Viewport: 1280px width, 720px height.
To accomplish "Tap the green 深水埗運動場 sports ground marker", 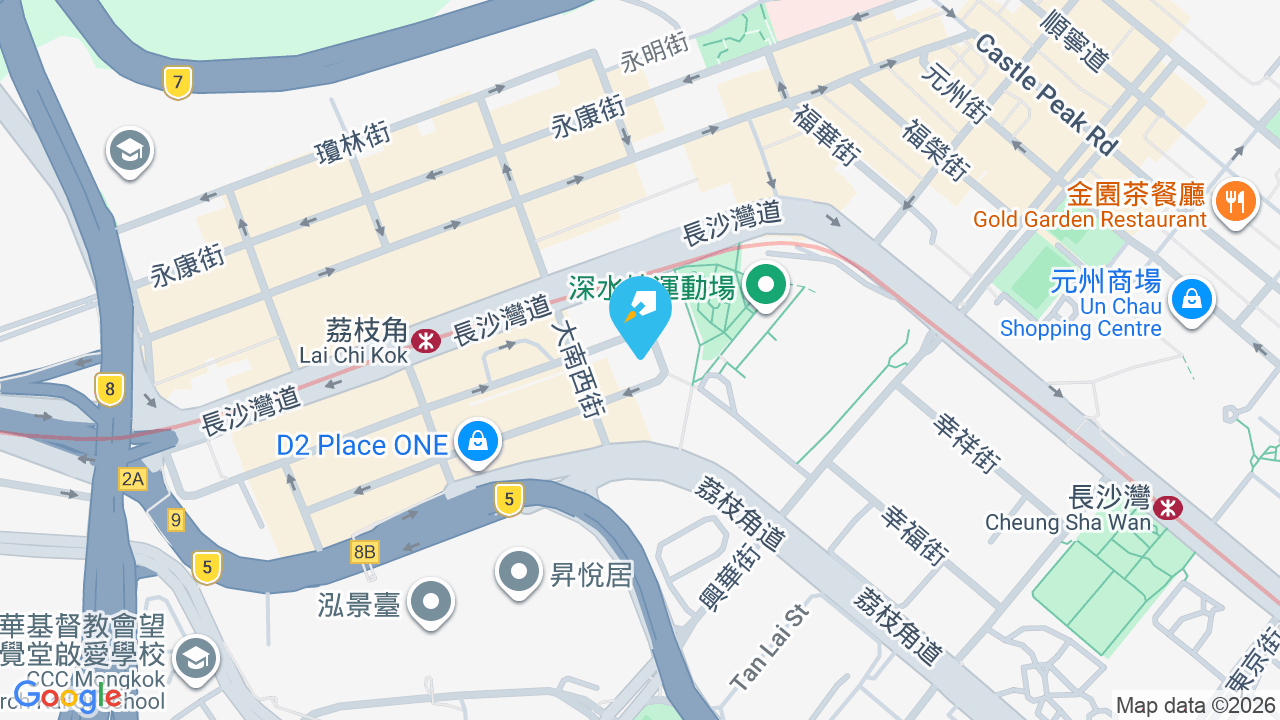I will [x=765, y=285].
